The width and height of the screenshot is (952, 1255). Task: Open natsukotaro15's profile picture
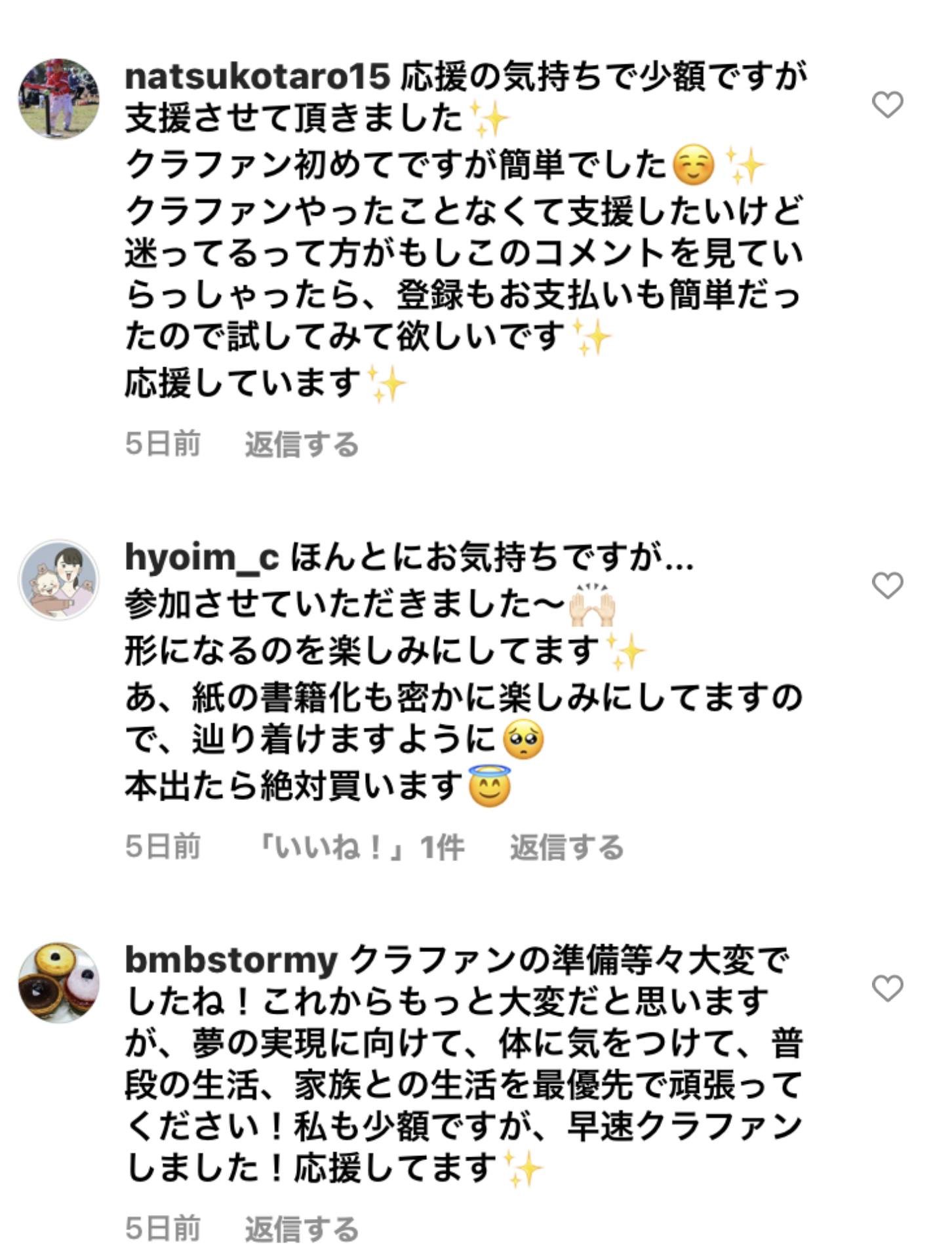pyautogui.click(x=59, y=98)
